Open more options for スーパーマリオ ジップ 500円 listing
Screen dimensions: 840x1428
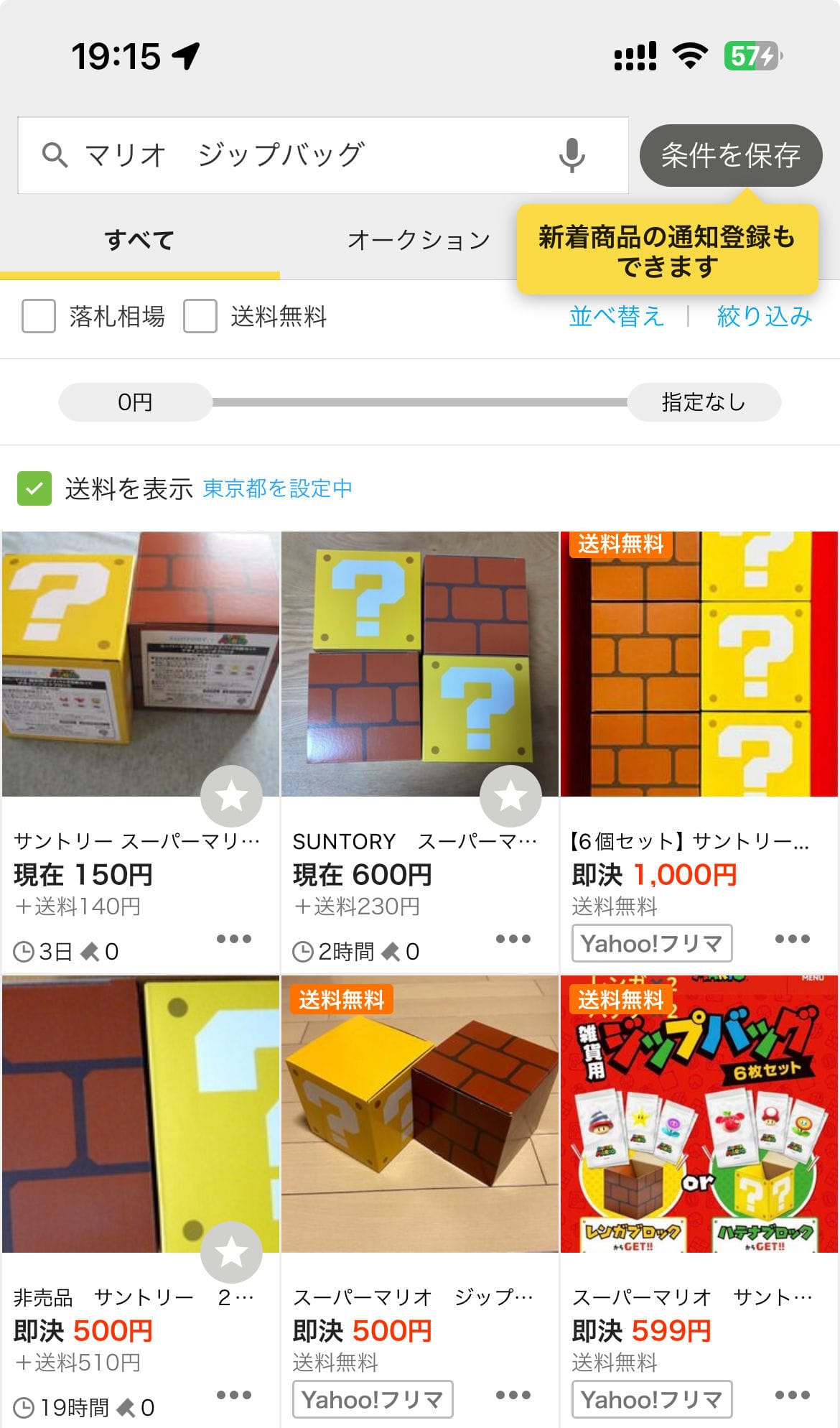point(513,1395)
